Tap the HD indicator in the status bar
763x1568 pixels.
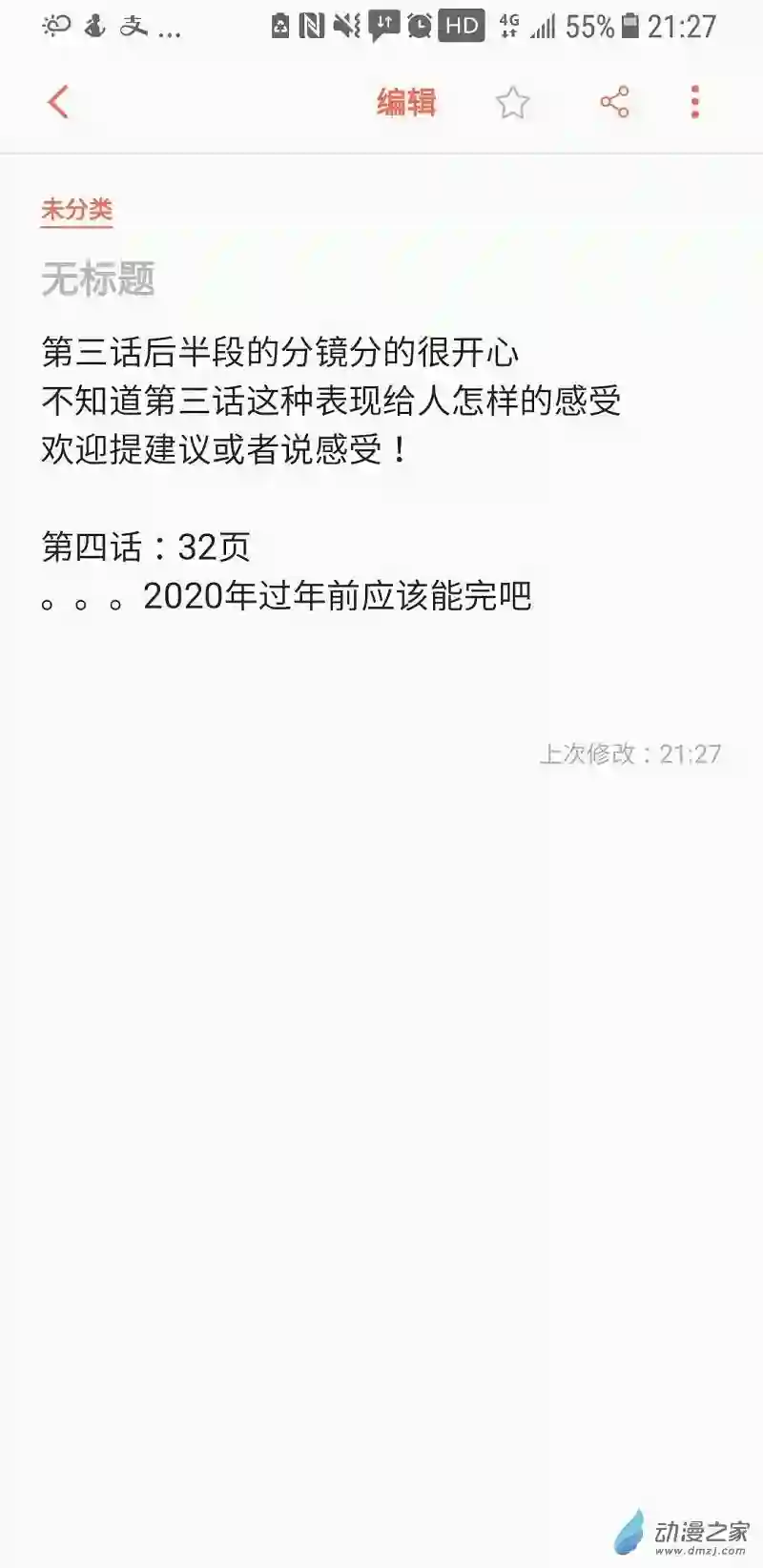pos(463,26)
